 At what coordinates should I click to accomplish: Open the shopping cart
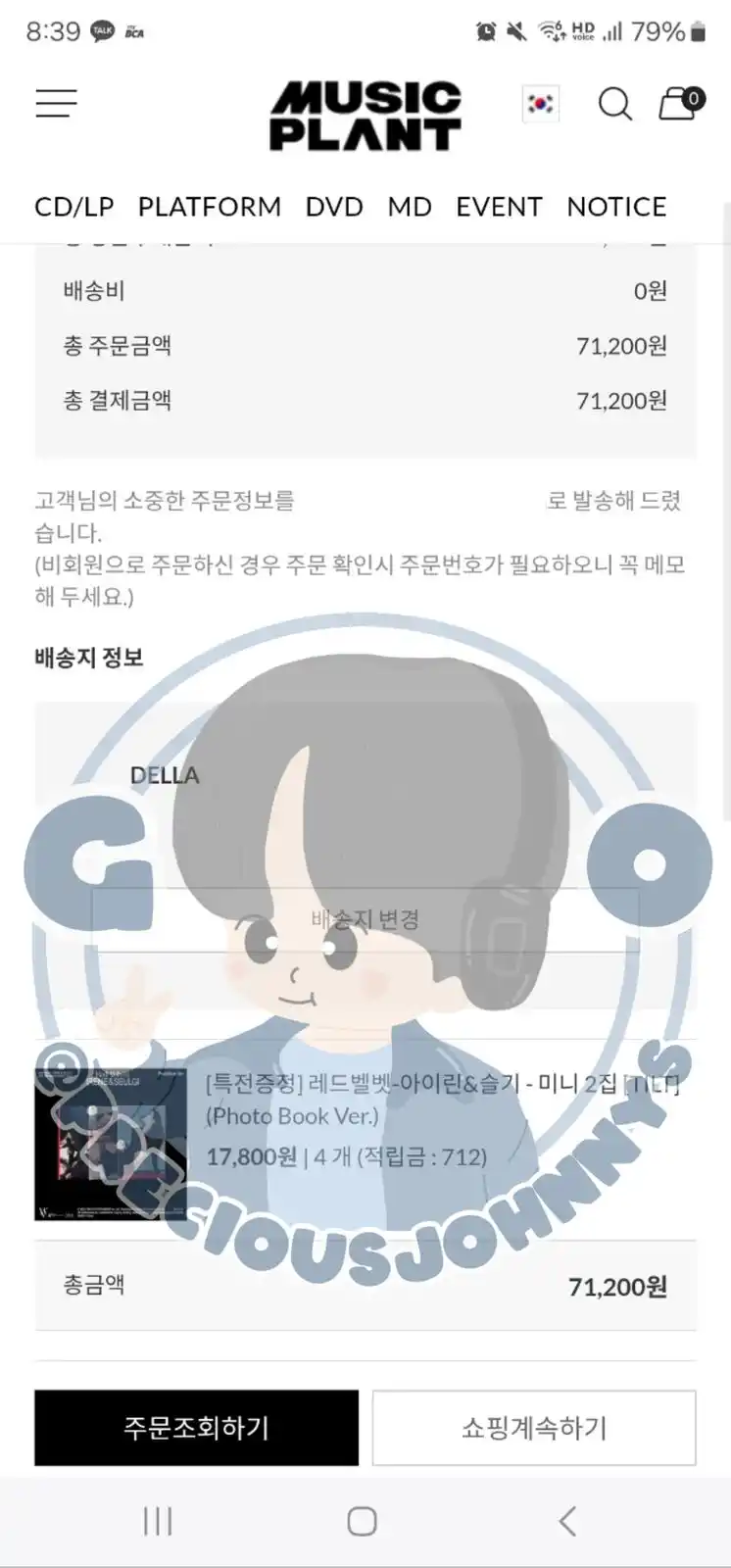[679, 103]
